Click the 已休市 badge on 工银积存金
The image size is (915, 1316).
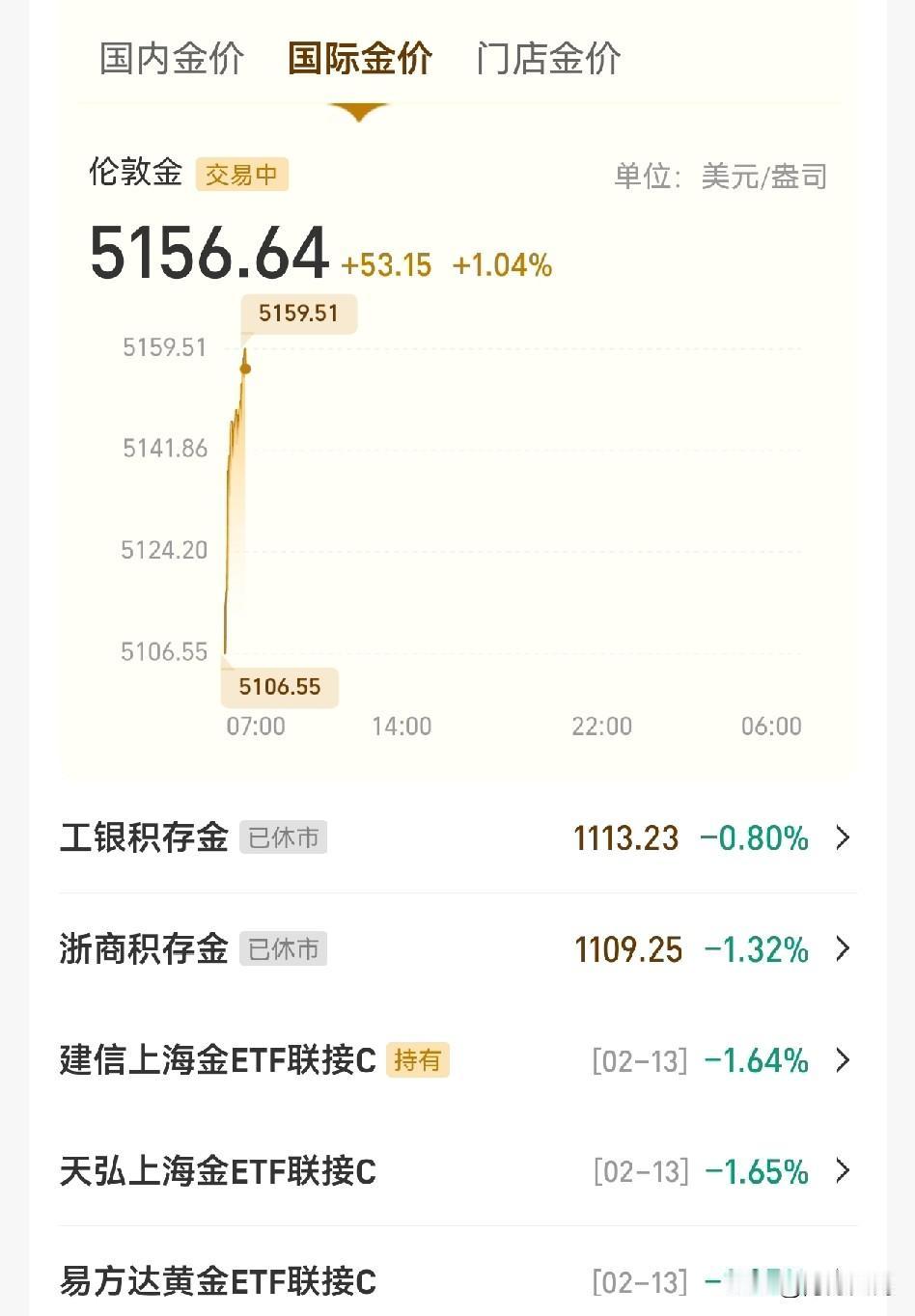pos(283,837)
